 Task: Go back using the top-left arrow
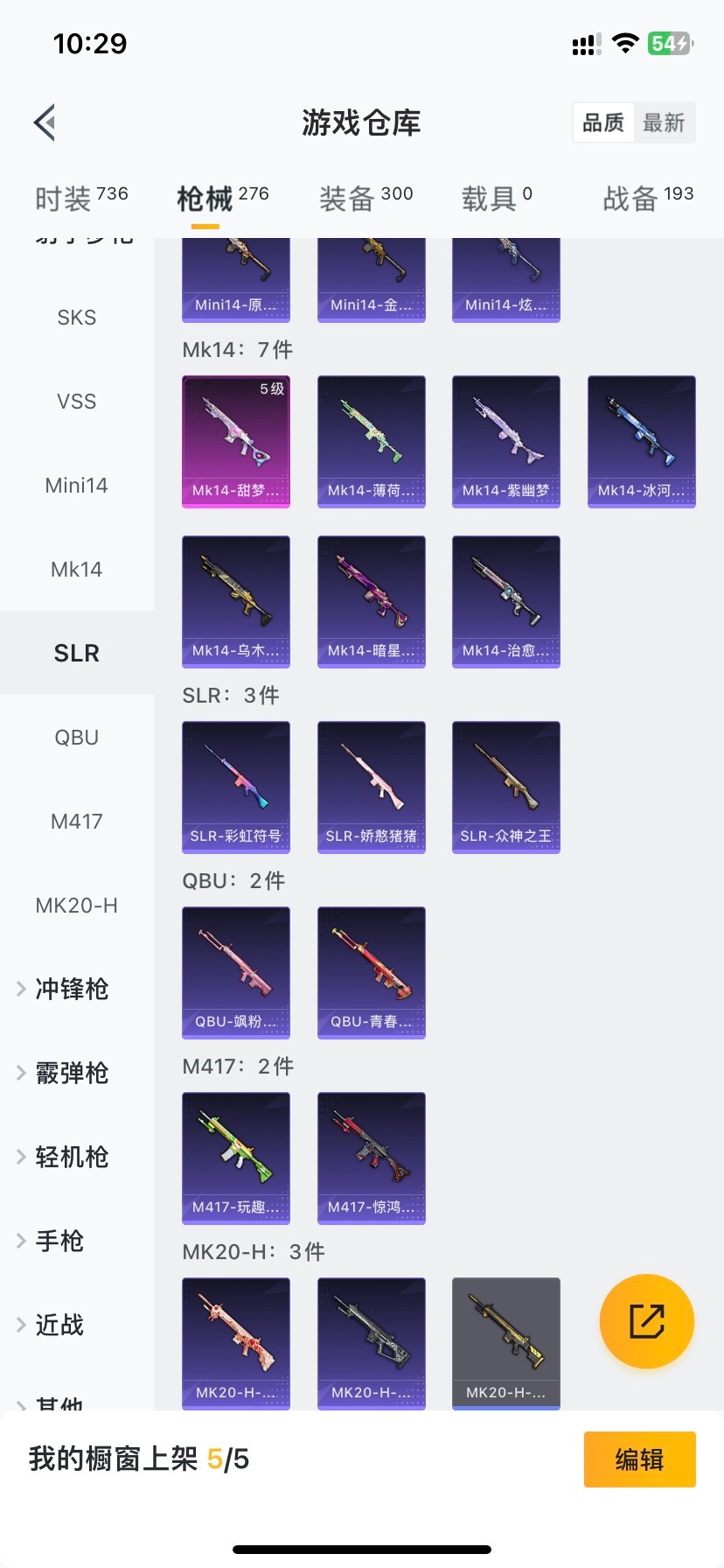pyautogui.click(x=45, y=122)
